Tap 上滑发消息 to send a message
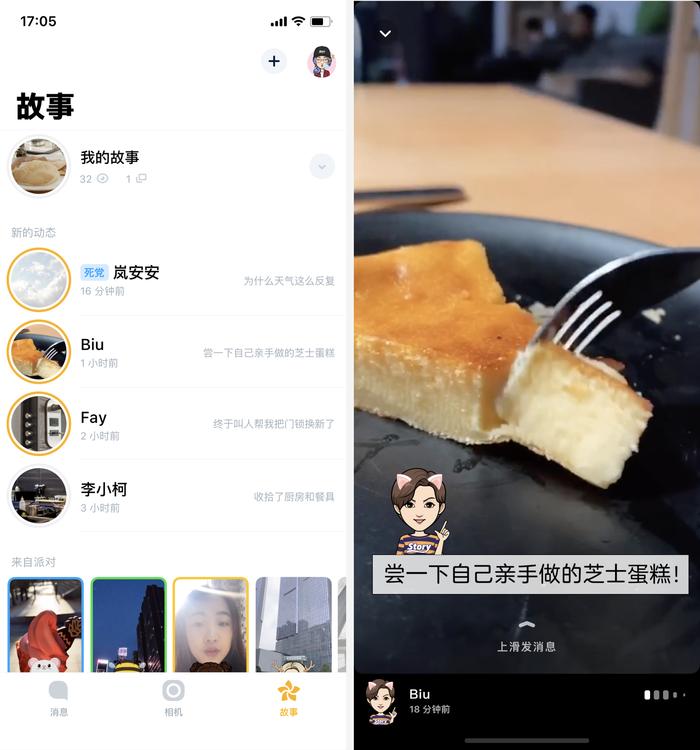 point(527,638)
